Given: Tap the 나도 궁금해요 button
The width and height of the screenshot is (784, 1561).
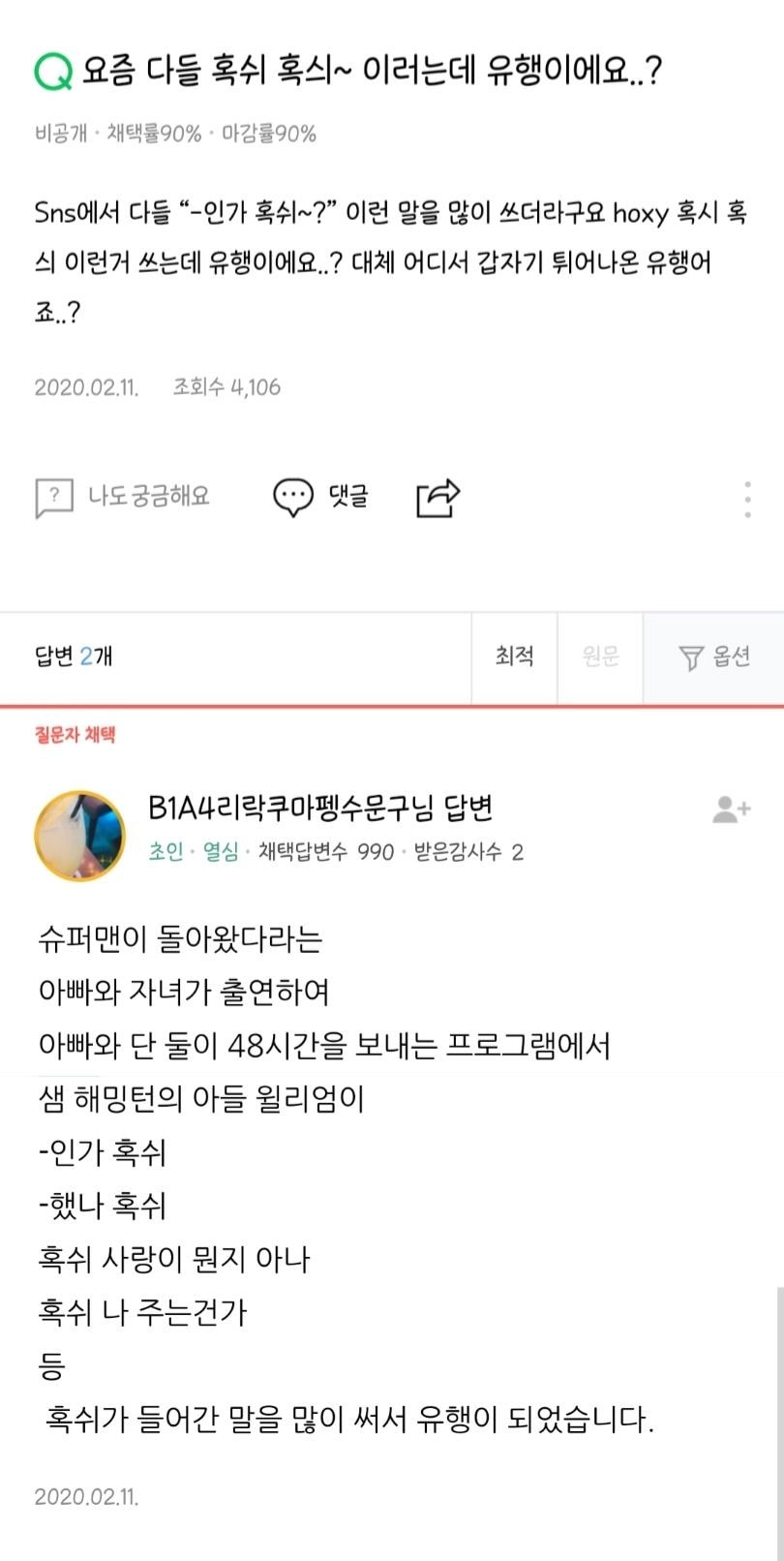Looking at the screenshot, I should click(123, 497).
